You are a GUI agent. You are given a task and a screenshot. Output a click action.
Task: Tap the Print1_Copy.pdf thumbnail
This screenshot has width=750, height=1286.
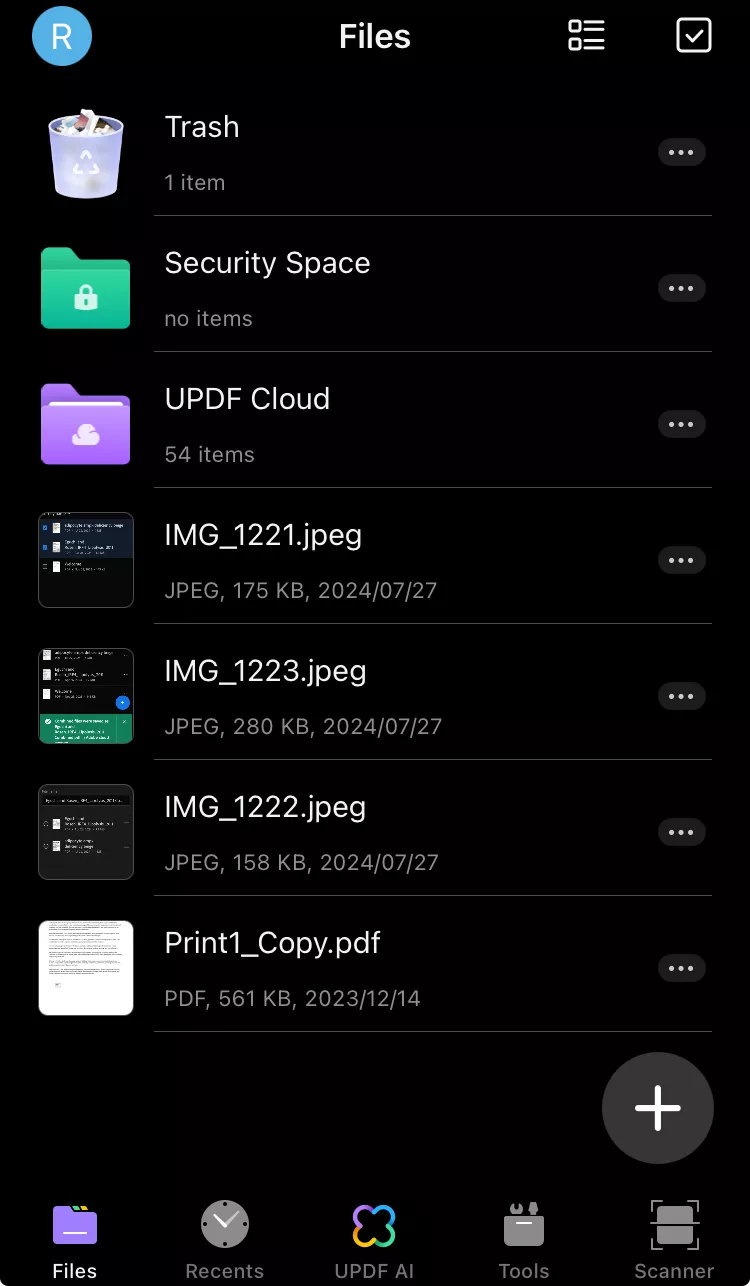pos(85,967)
